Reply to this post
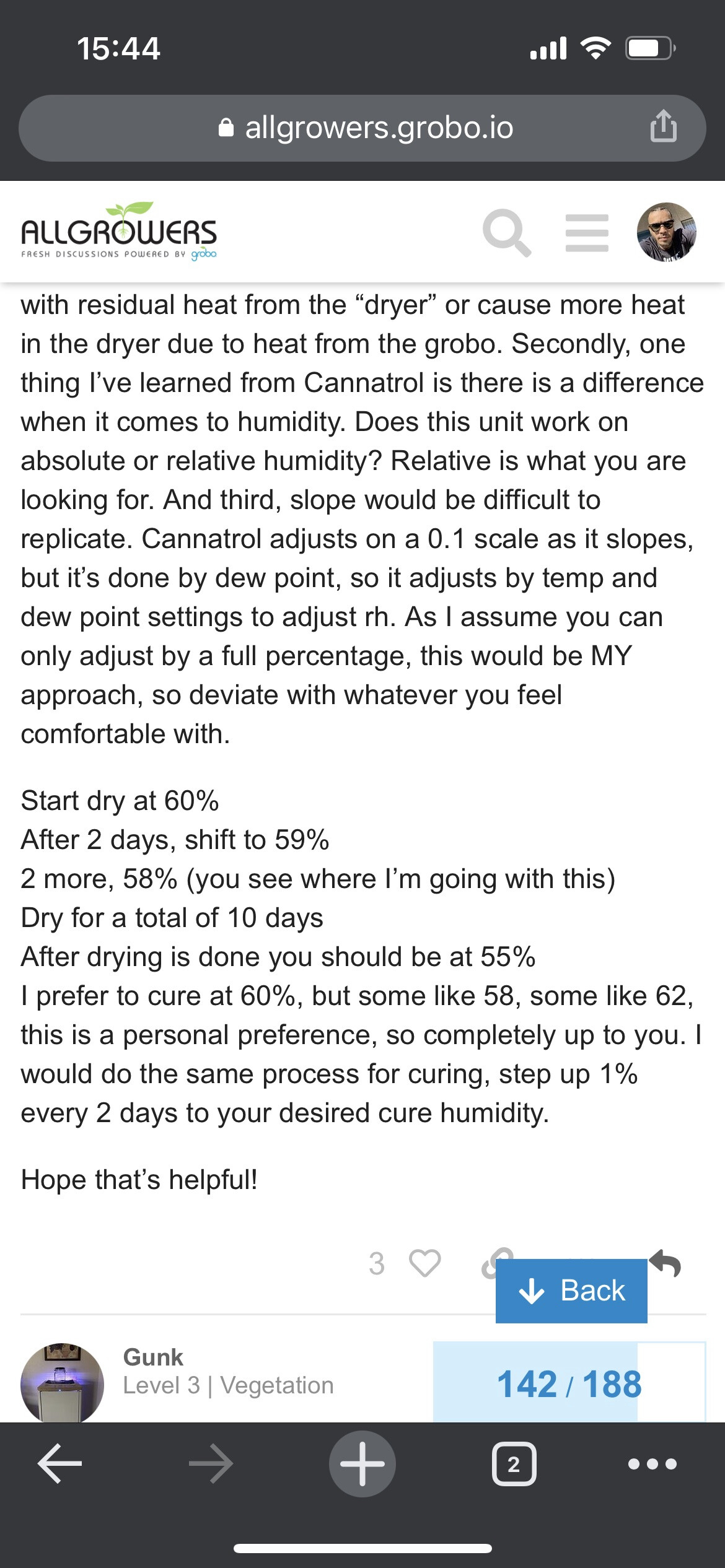The width and height of the screenshot is (725, 1568). tap(666, 1263)
